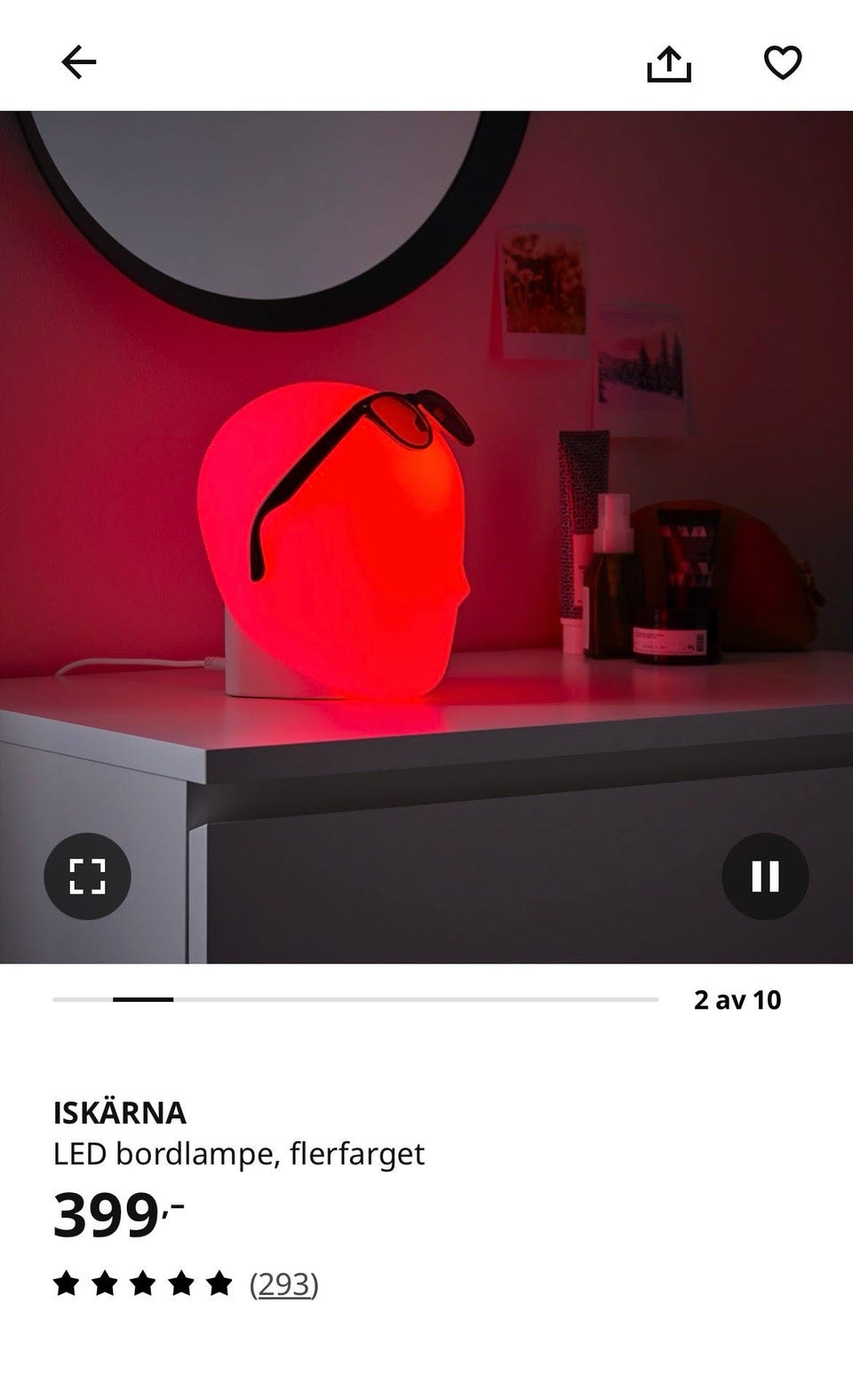Open the 293 reviews link
Viewport: 853px width, 1400px height.
pyautogui.click(x=283, y=1284)
